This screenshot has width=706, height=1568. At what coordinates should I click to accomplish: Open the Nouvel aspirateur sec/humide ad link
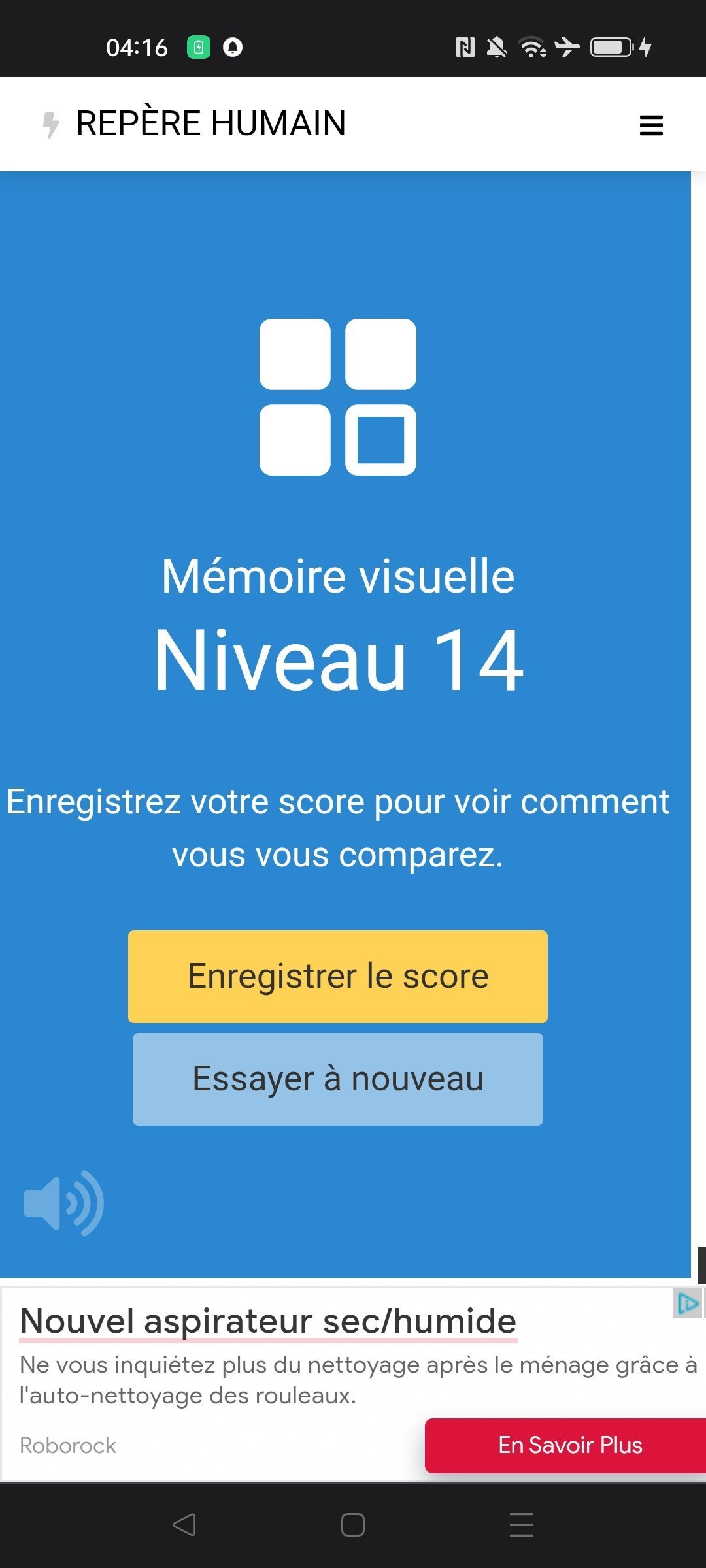268,1321
